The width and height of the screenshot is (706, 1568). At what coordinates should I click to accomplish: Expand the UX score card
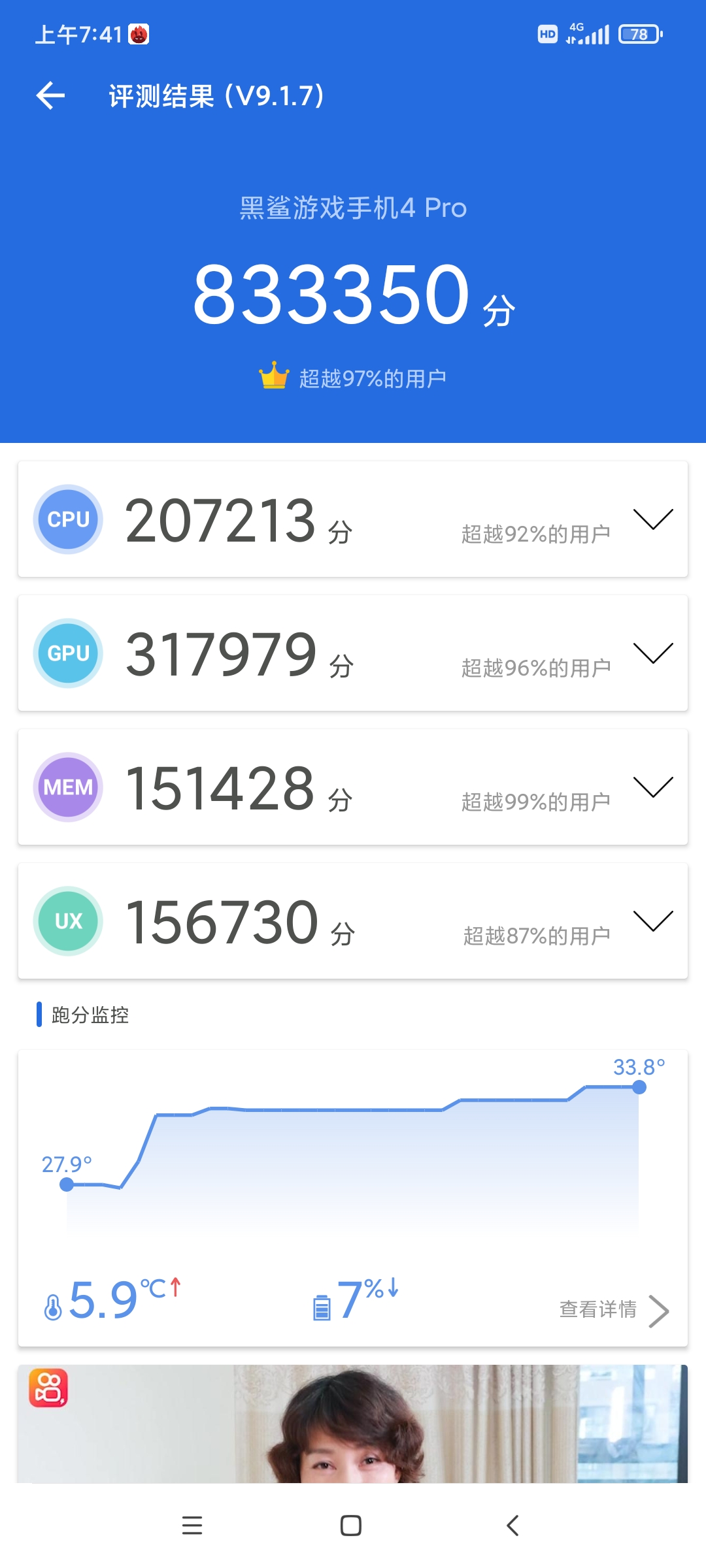click(652, 921)
